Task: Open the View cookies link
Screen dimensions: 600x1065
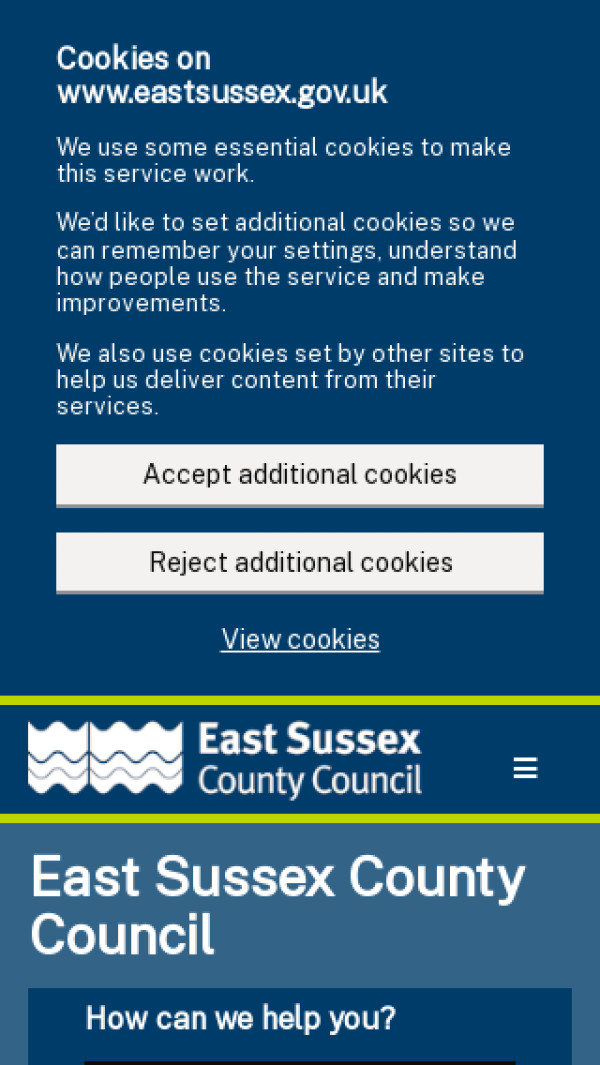Action: pyautogui.click(x=300, y=640)
